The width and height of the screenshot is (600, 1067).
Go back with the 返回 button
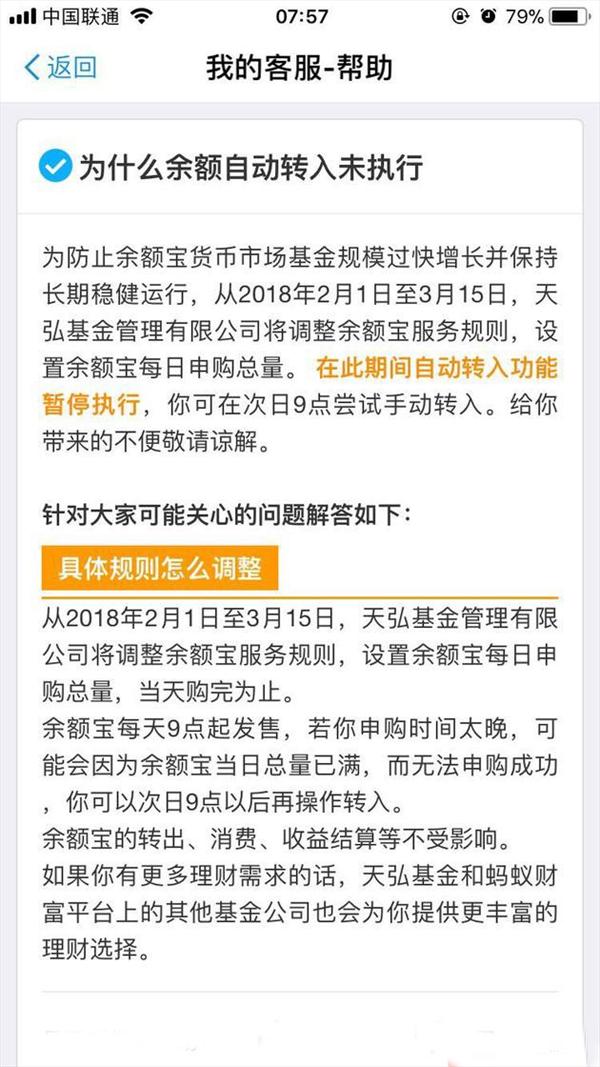click(60, 68)
